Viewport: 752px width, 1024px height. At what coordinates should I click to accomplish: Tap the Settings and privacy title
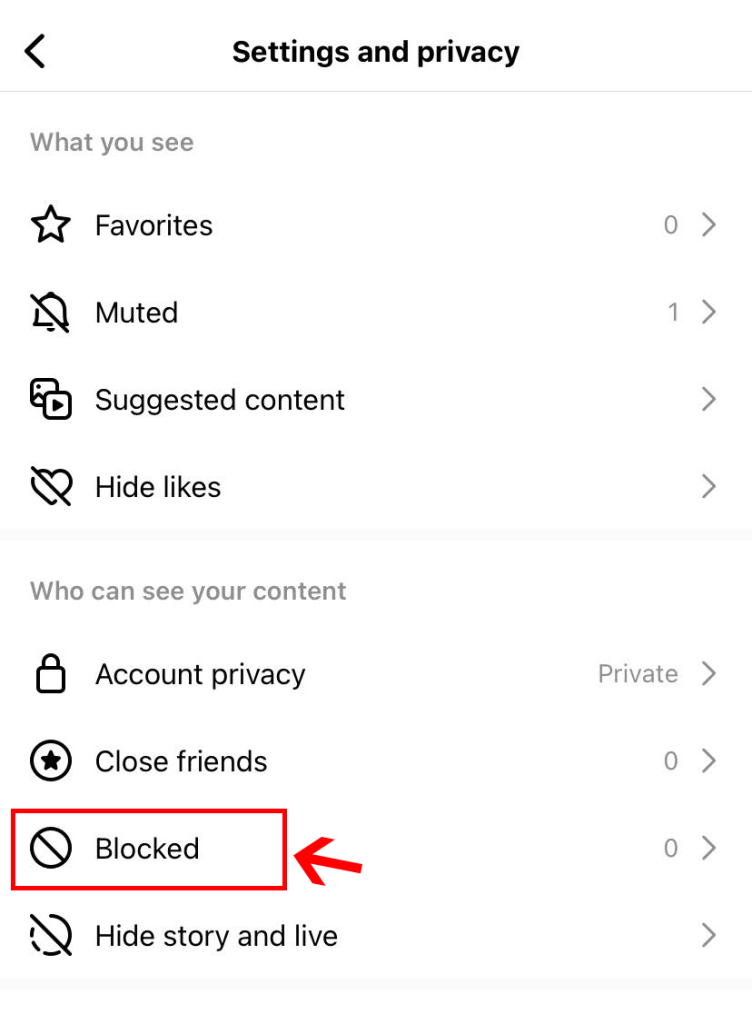click(x=375, y=51)
